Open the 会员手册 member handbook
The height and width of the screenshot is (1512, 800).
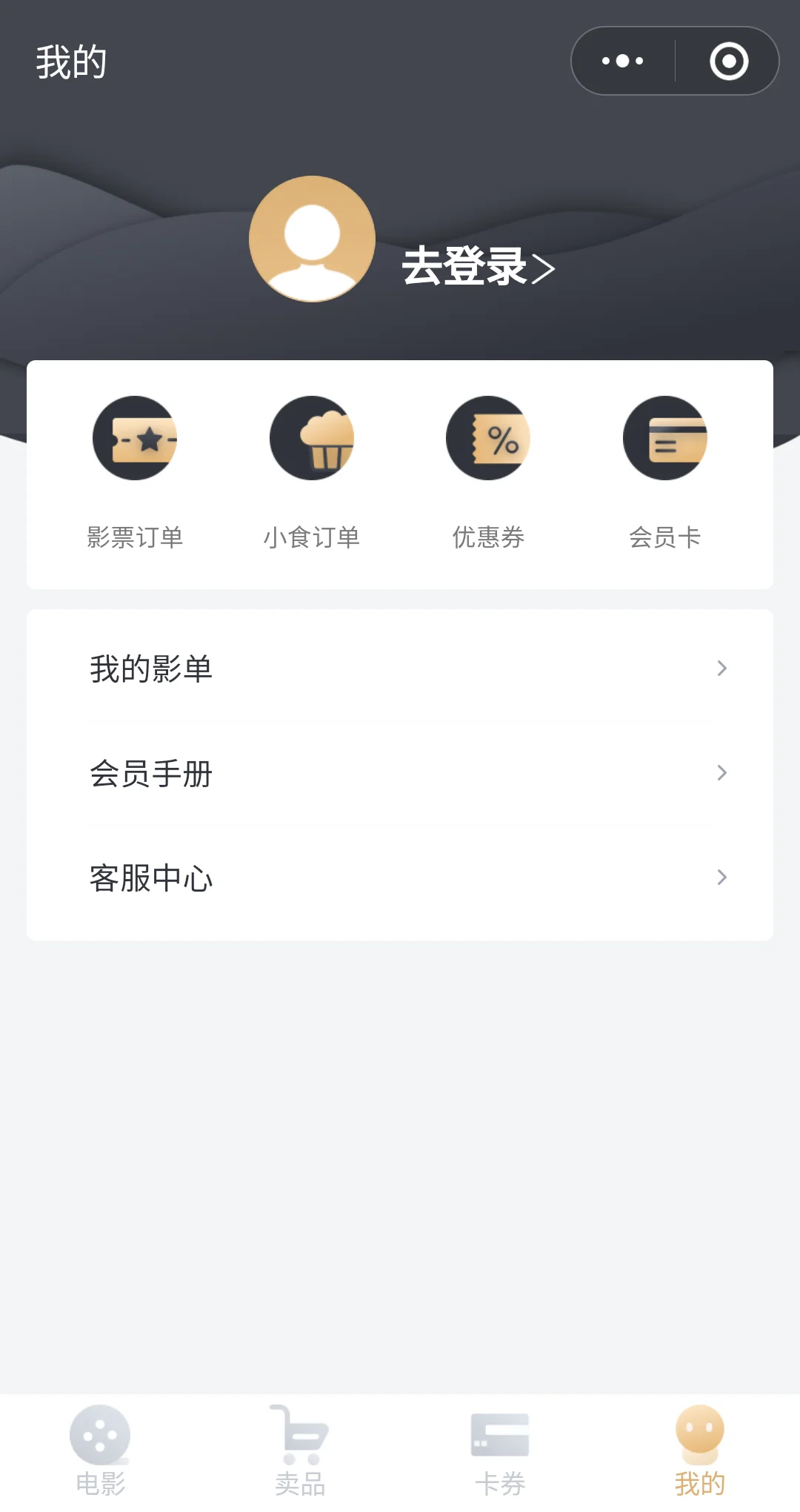click(x=400, y=773)
